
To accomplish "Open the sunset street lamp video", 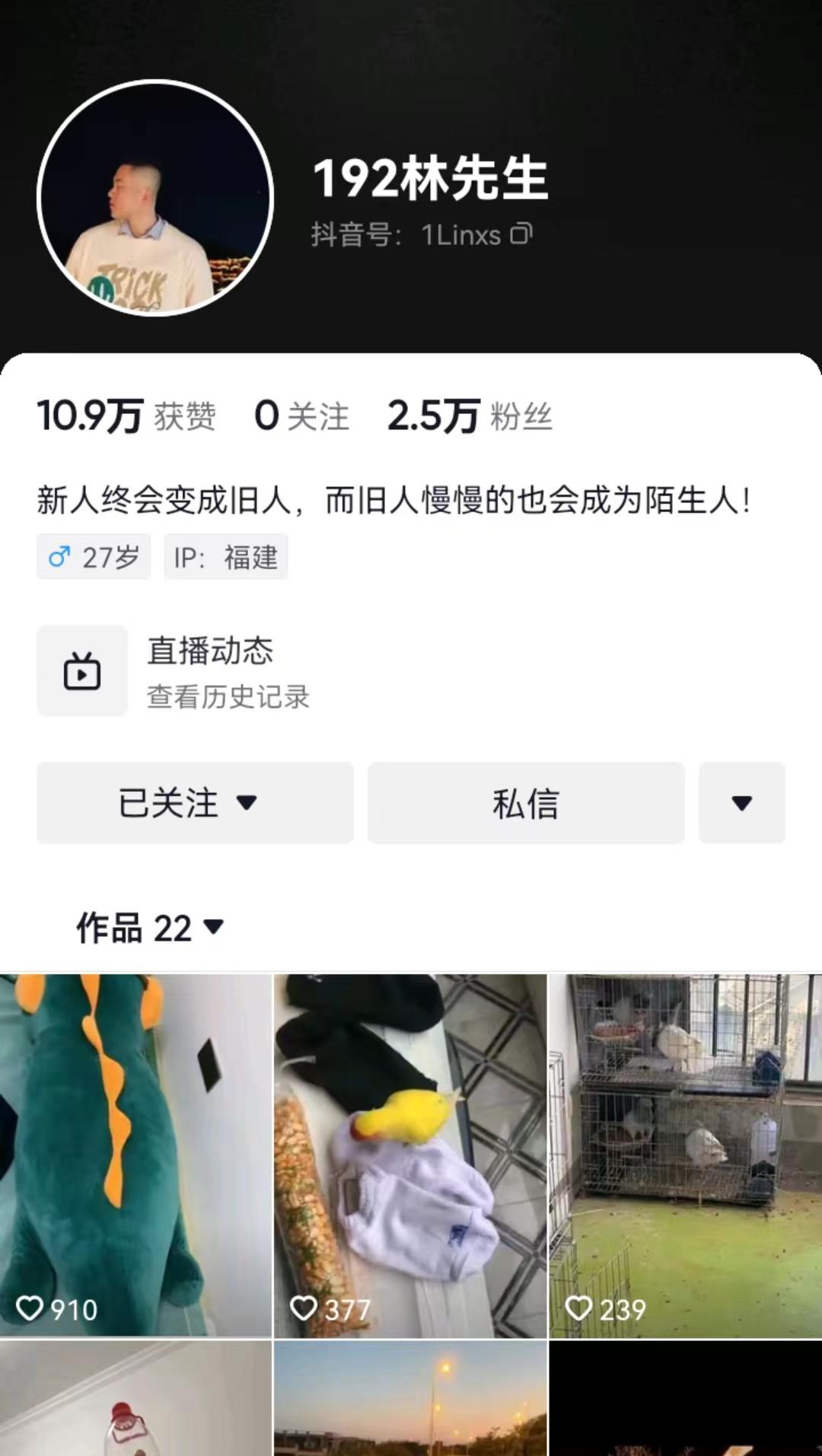I will click(410, 1400).
